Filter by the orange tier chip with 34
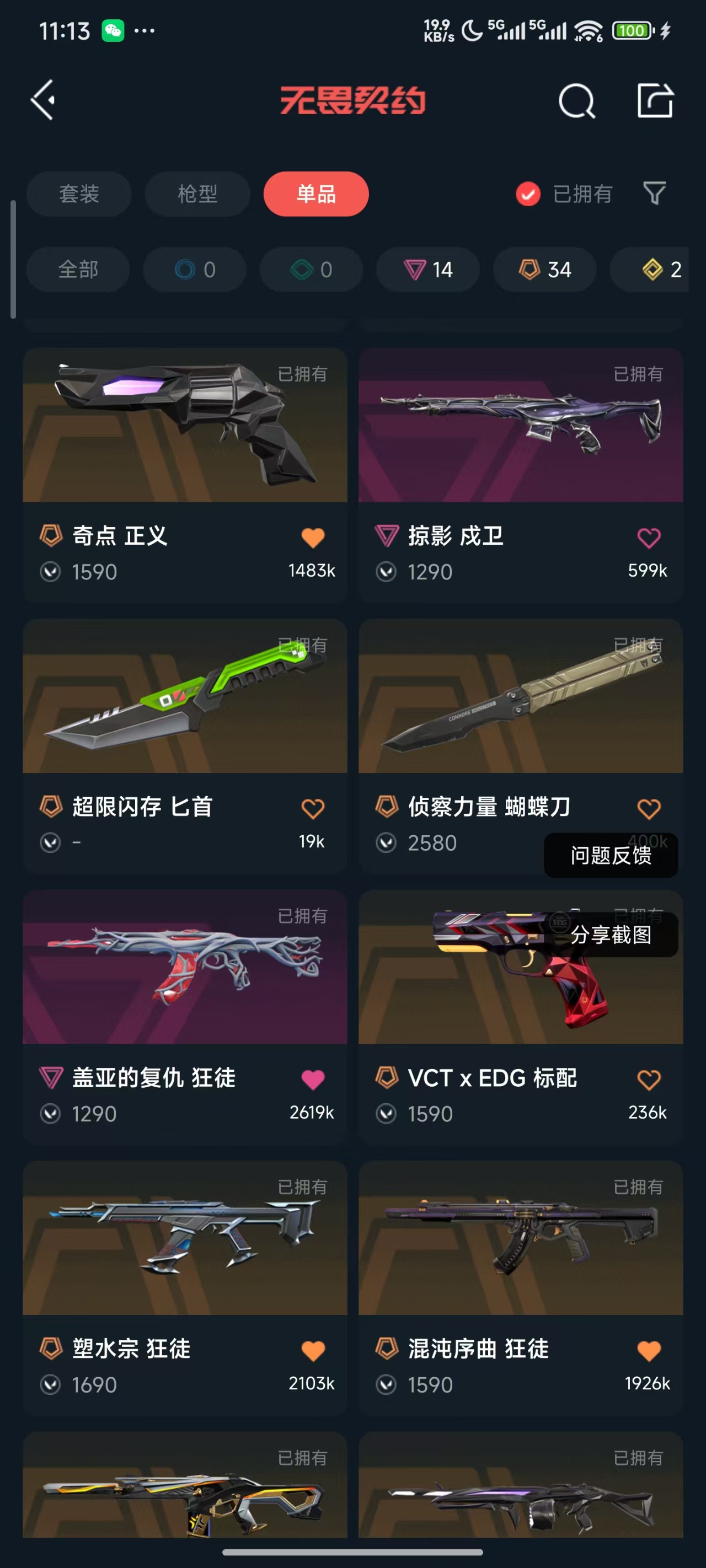This screenshot has height=1568, width=706. click(544, 270)
